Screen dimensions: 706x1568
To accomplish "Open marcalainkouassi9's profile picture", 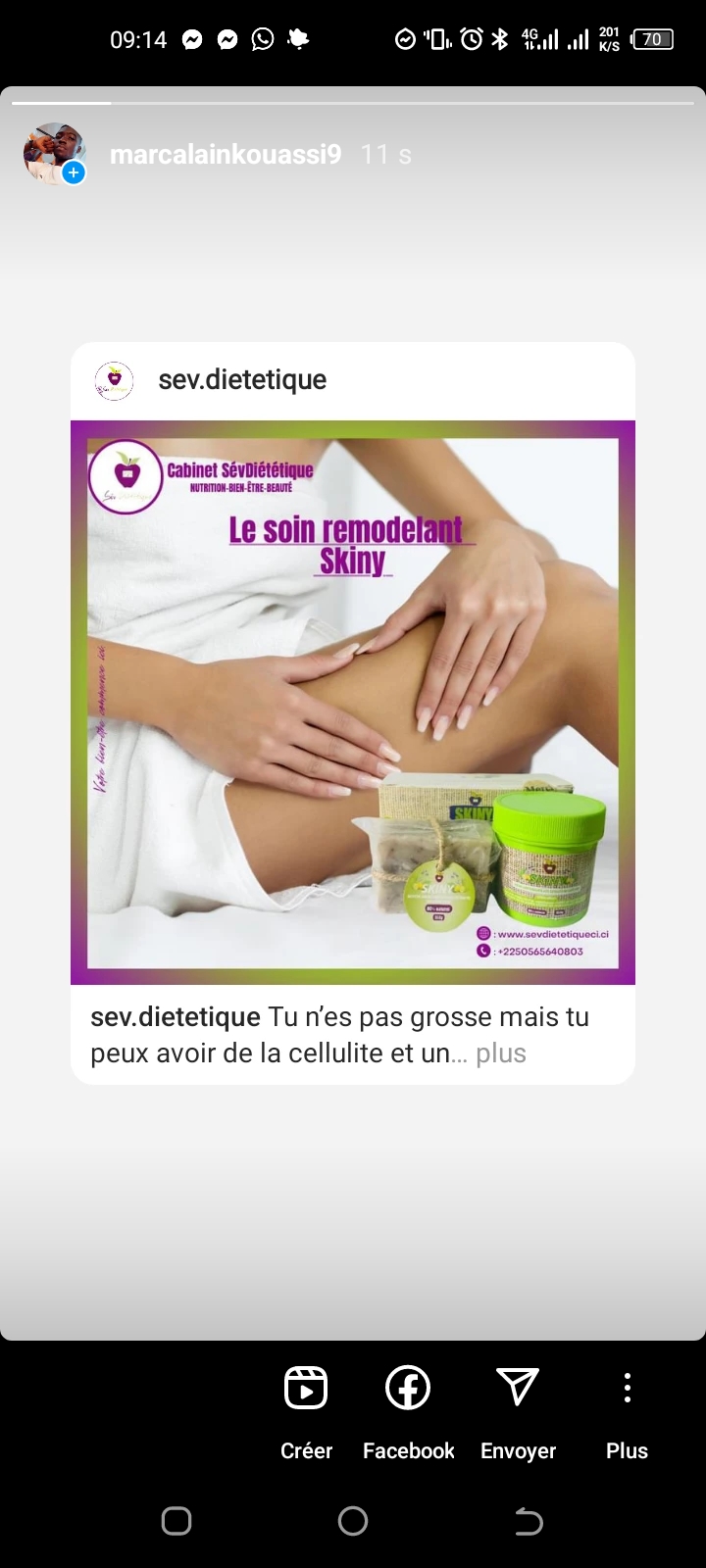I will coord(54,154).
